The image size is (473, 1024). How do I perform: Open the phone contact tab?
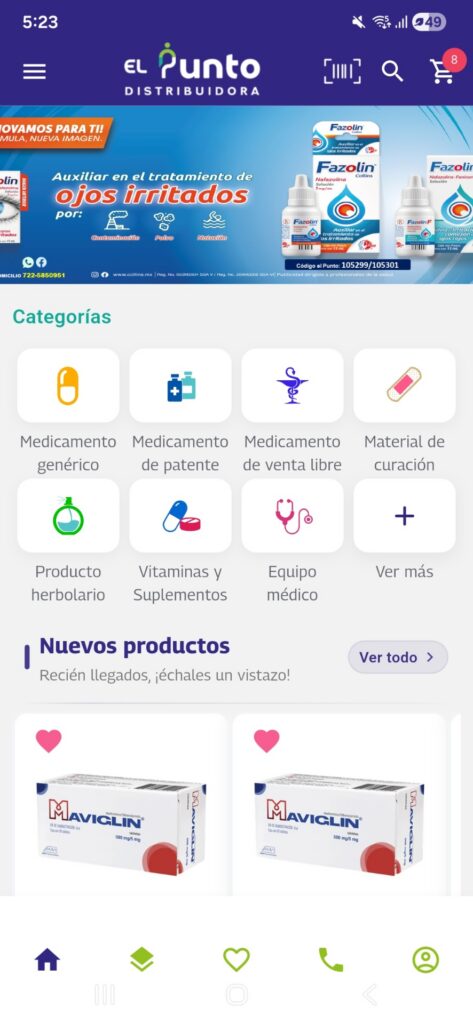(331, 959)
